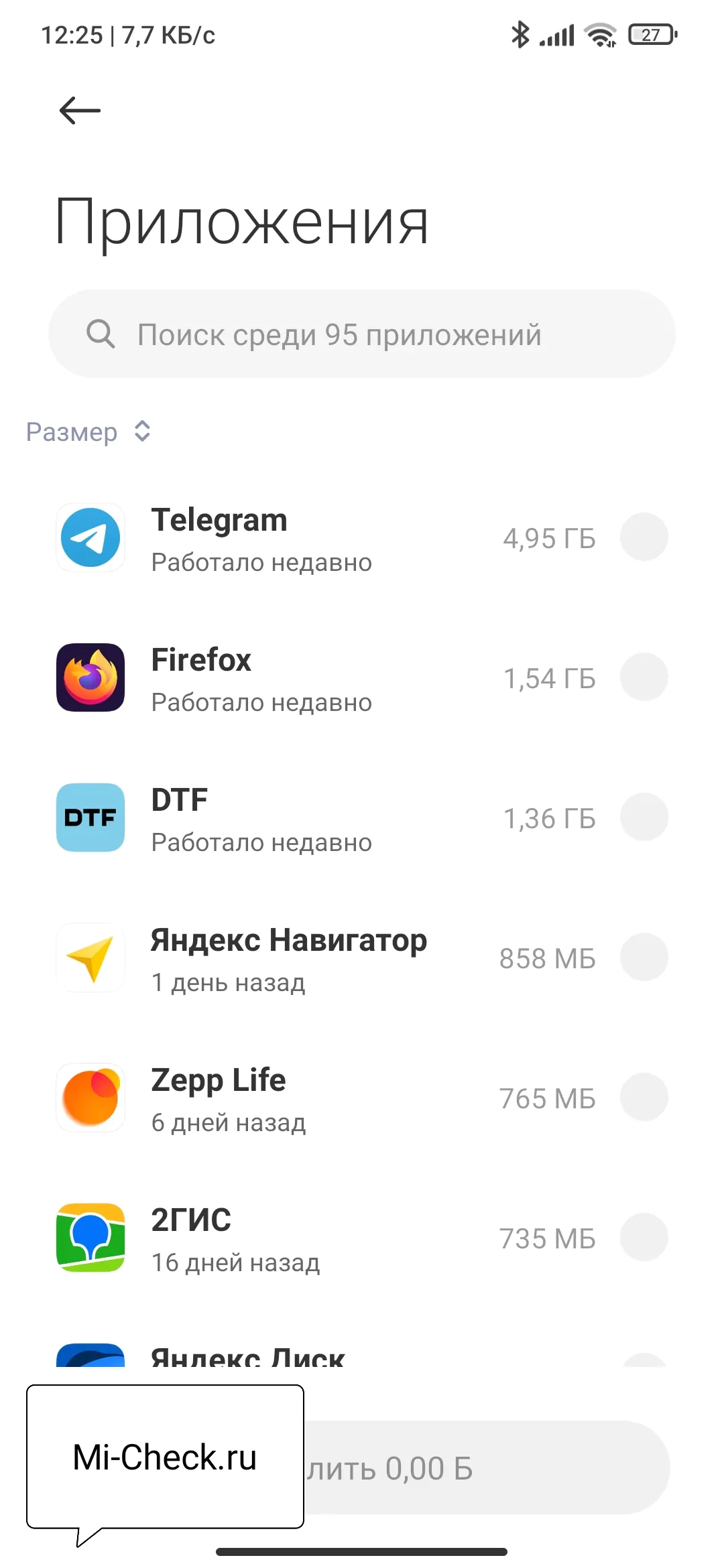Screen dimensions: 724x1568
Task: Select the Telegram checkbox
Action: point(644,537)
